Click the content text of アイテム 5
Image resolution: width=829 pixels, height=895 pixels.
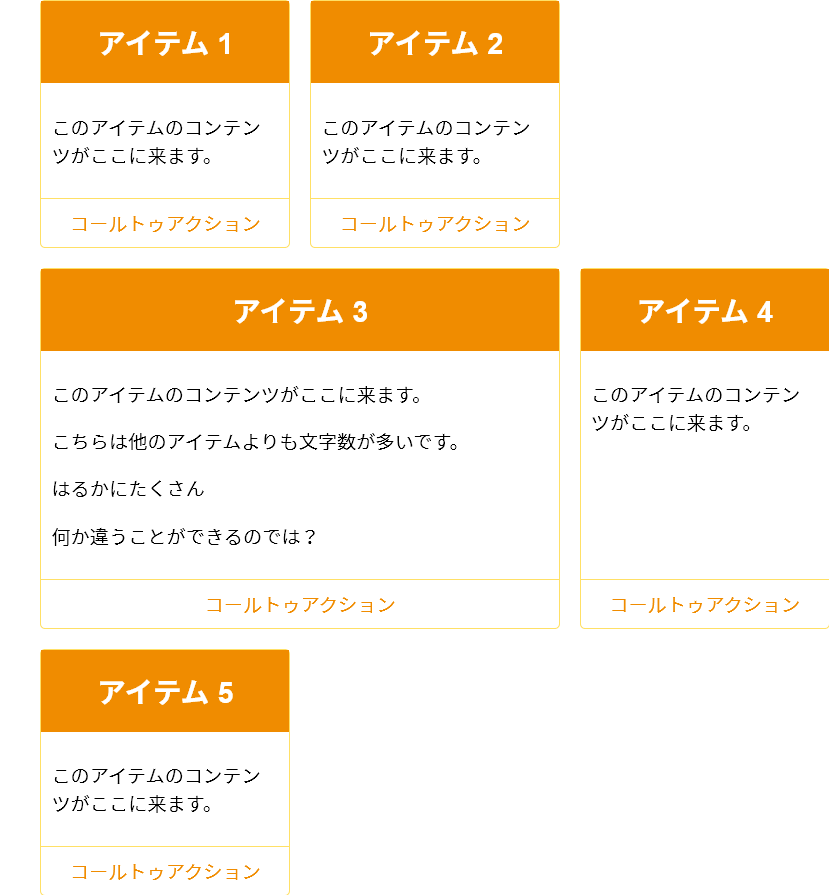[x=157, y=789]
